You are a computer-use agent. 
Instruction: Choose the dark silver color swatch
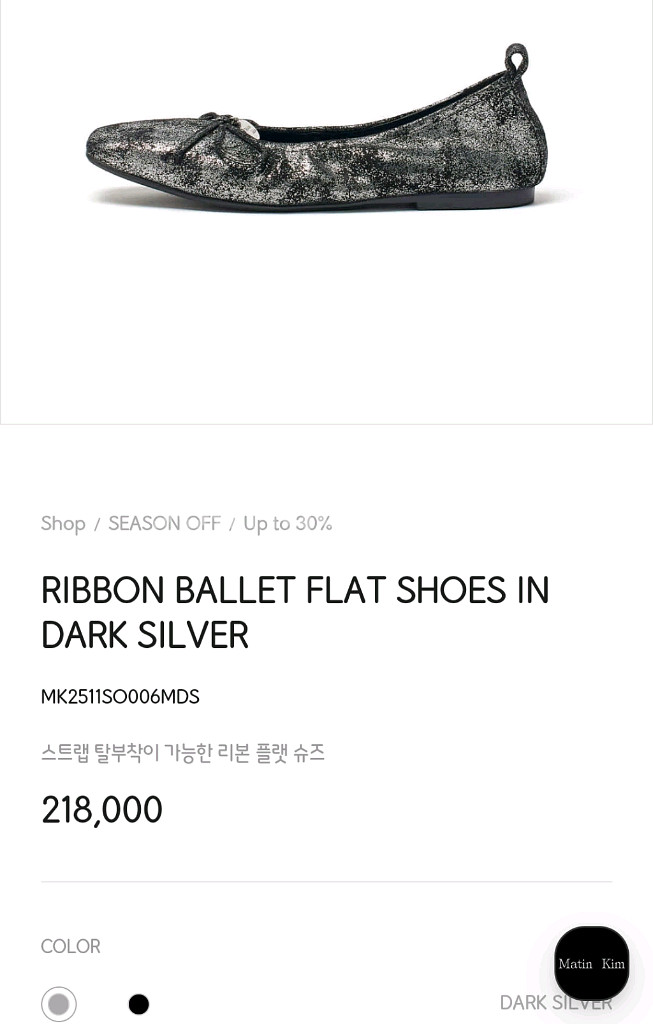(x=59, y=1004)
